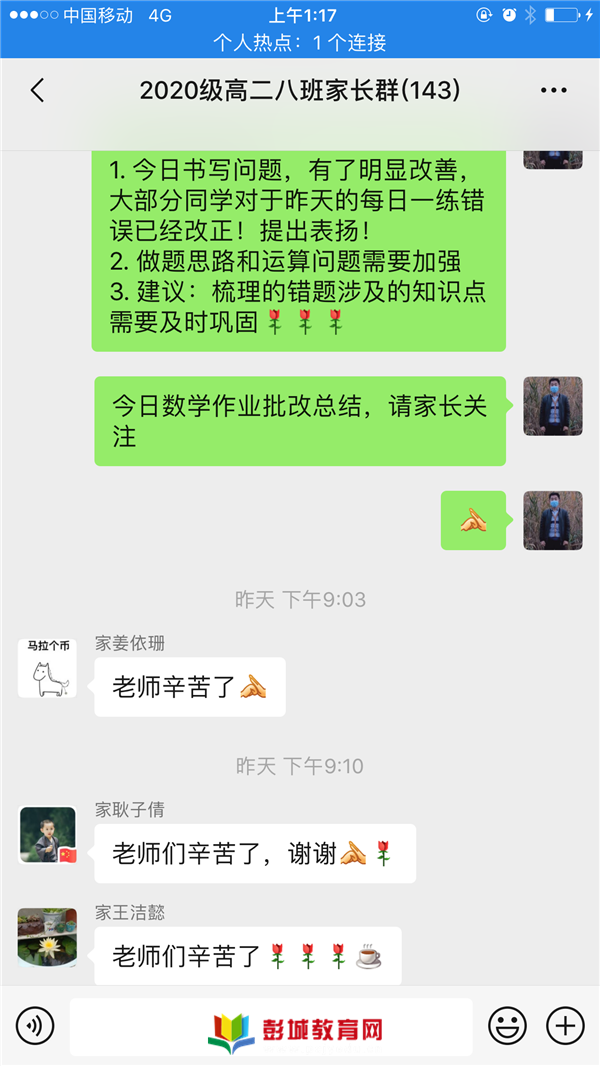Screen dimensions: 600x1066
Task: Switch to voice message input
Action: coord(35,1025)
